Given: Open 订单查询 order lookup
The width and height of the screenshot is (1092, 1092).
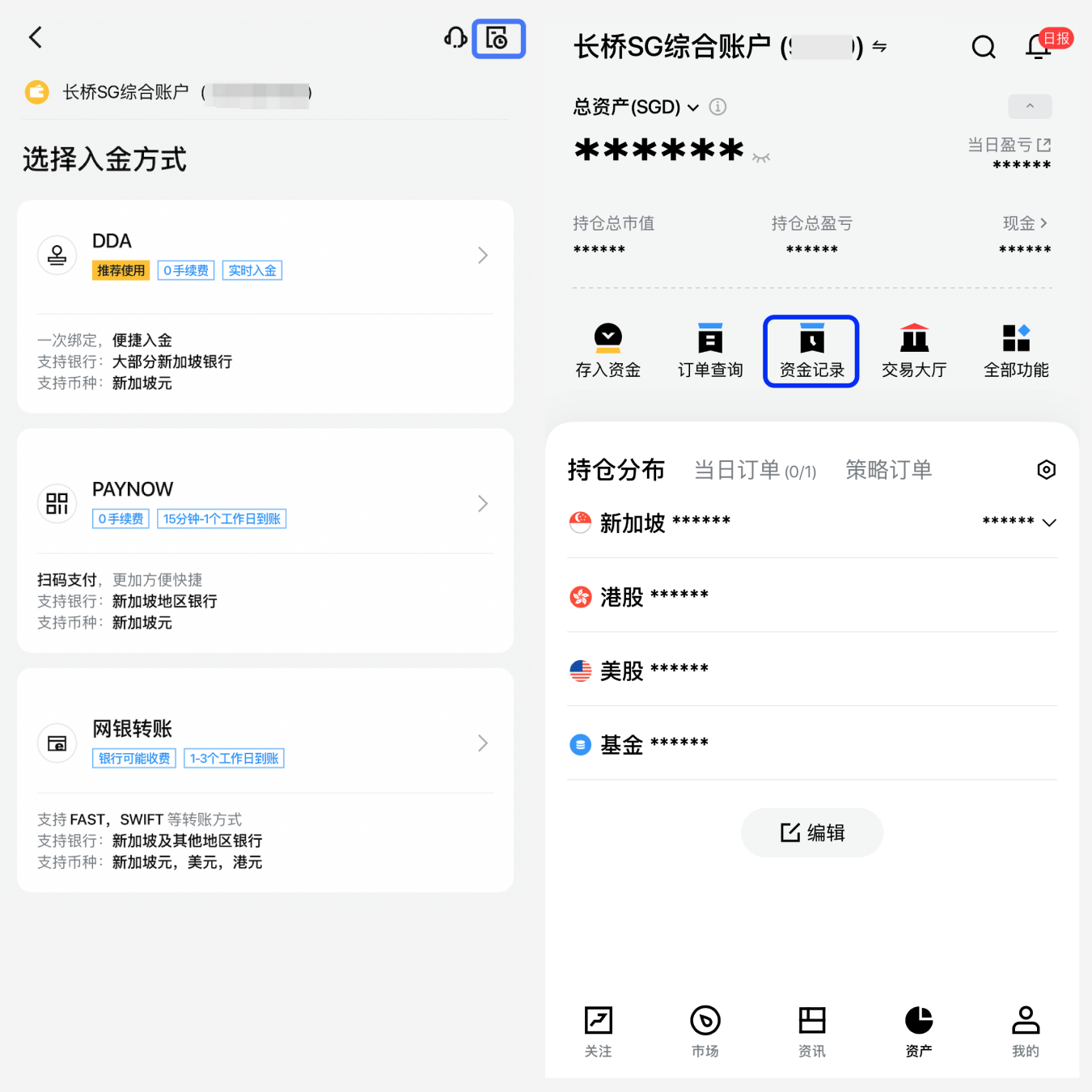Looking at the screenshot, I should click(710, 351).
